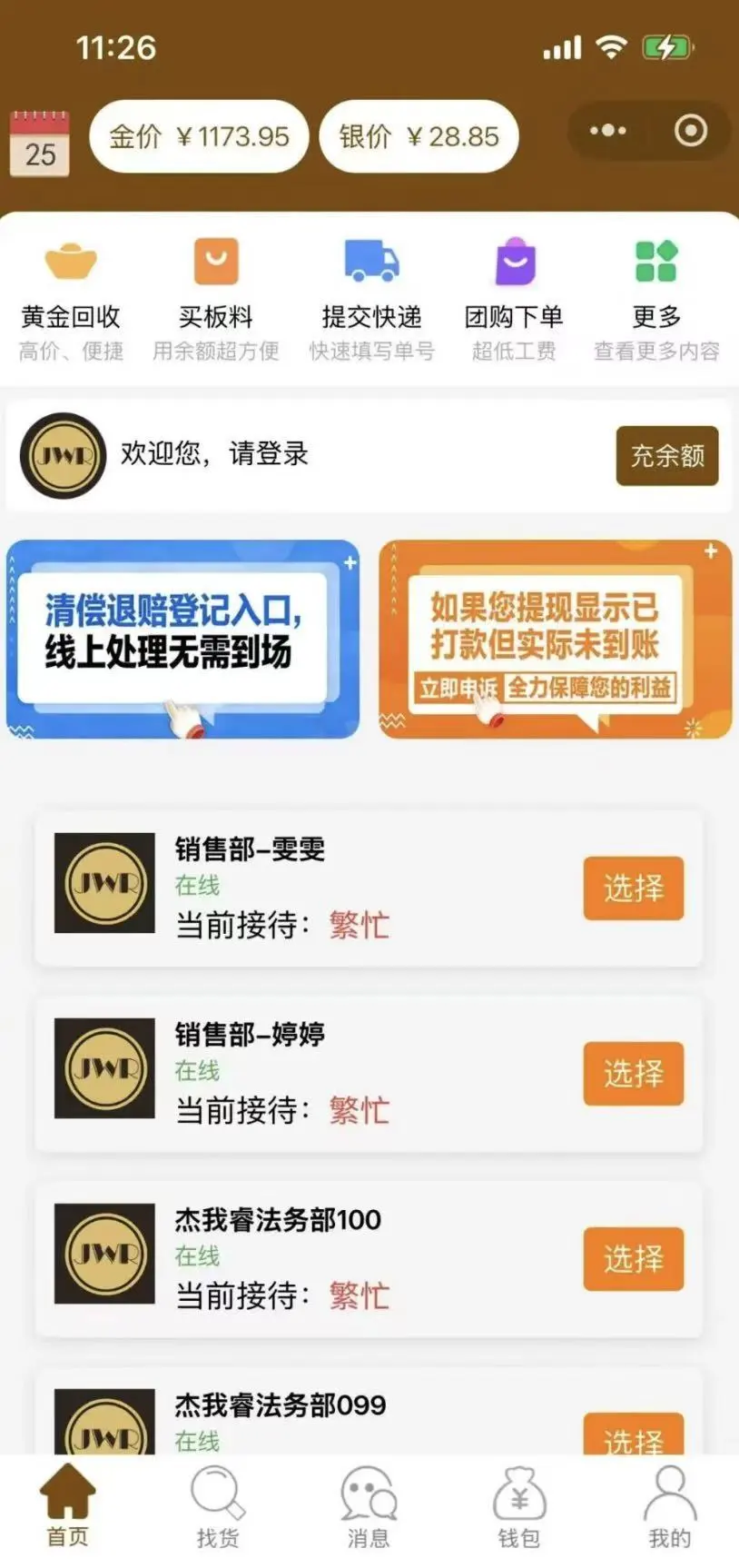Viewport: 739px width, 1568px height.
Task: Select agent 销售部-雯雯
Action: click(x=633, y=888)
